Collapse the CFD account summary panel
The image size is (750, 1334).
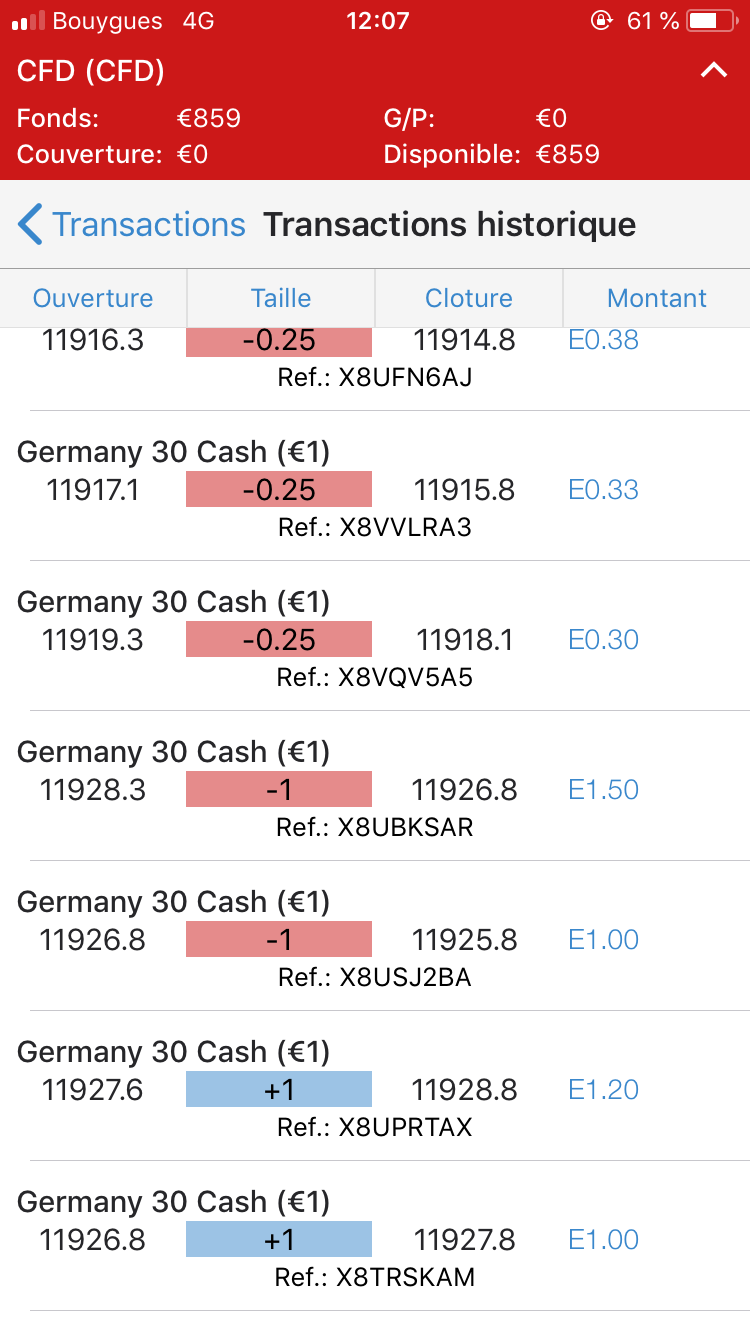click(x=713, y=71)
